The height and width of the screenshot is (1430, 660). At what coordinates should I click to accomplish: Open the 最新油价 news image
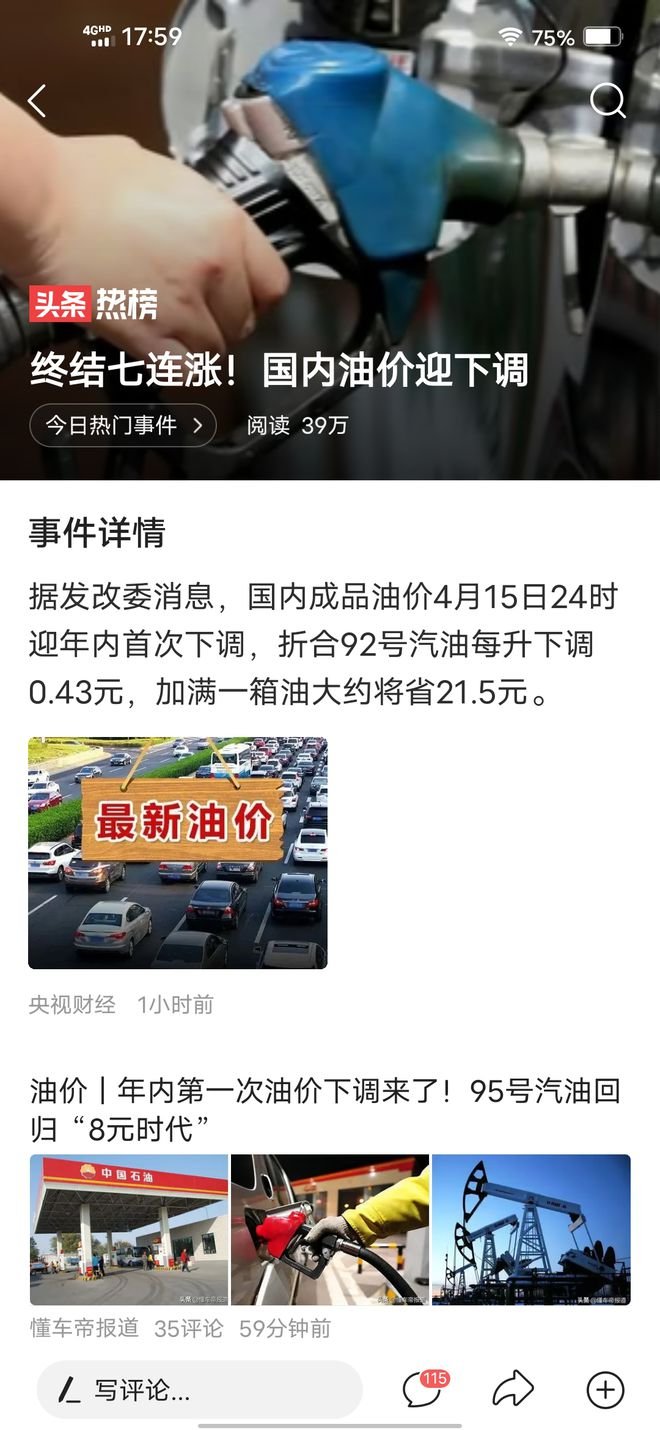point(178,853)
